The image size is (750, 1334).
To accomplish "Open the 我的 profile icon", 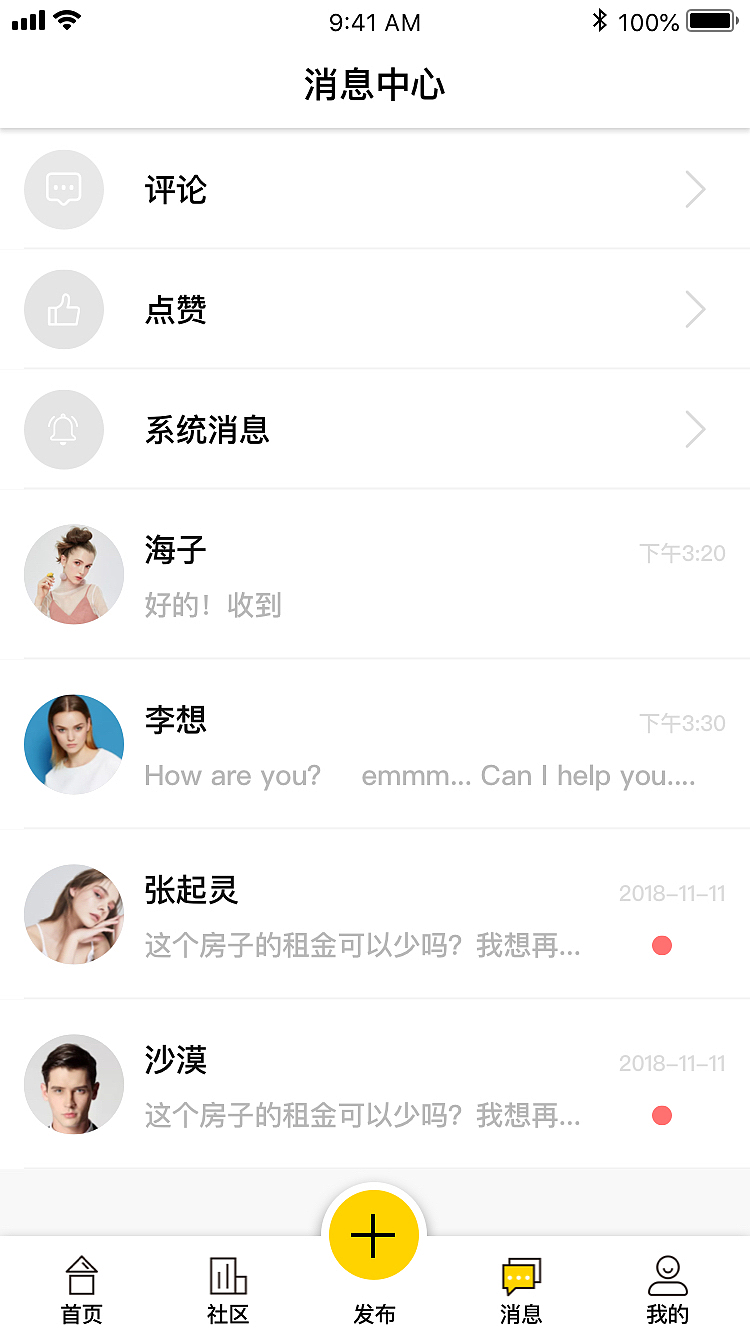I will pos(667,1275).
